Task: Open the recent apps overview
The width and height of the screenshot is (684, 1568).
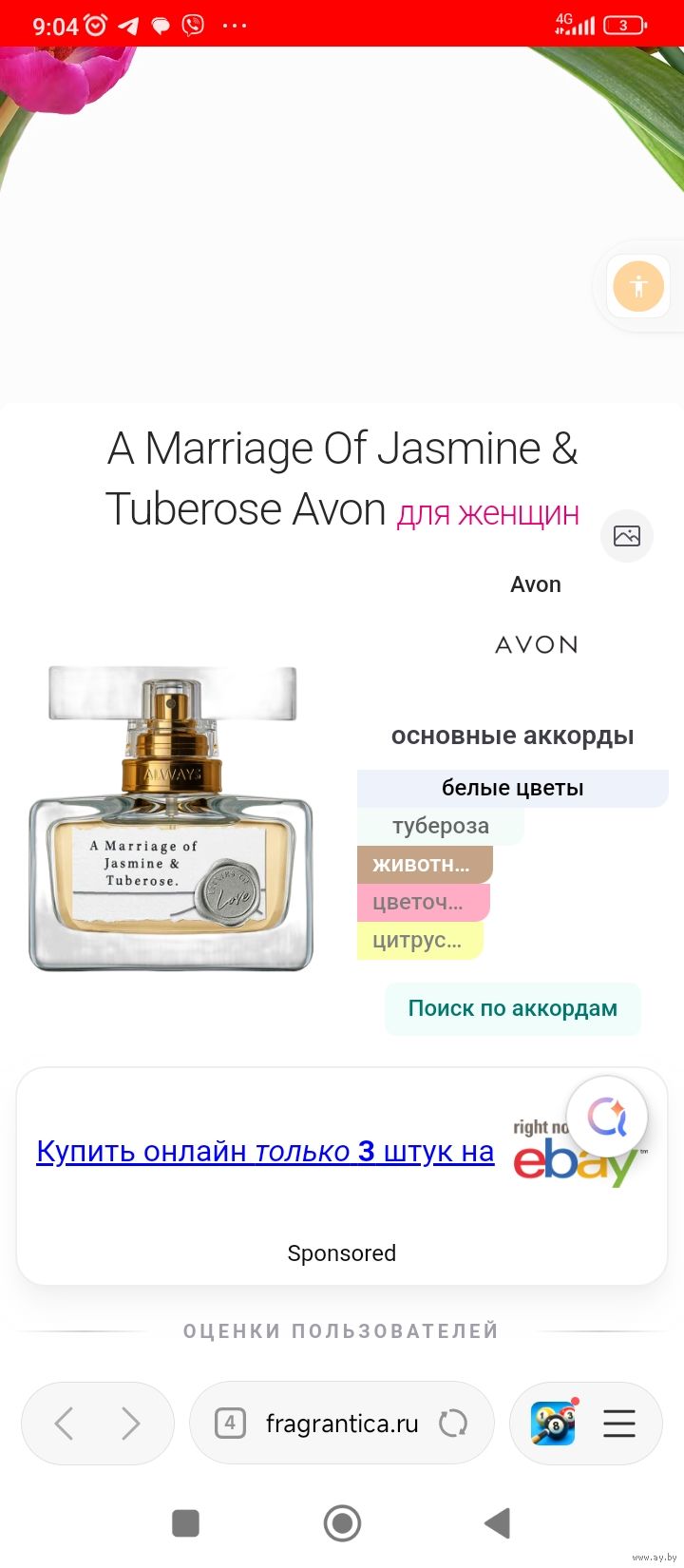Action: point(185,1523)
